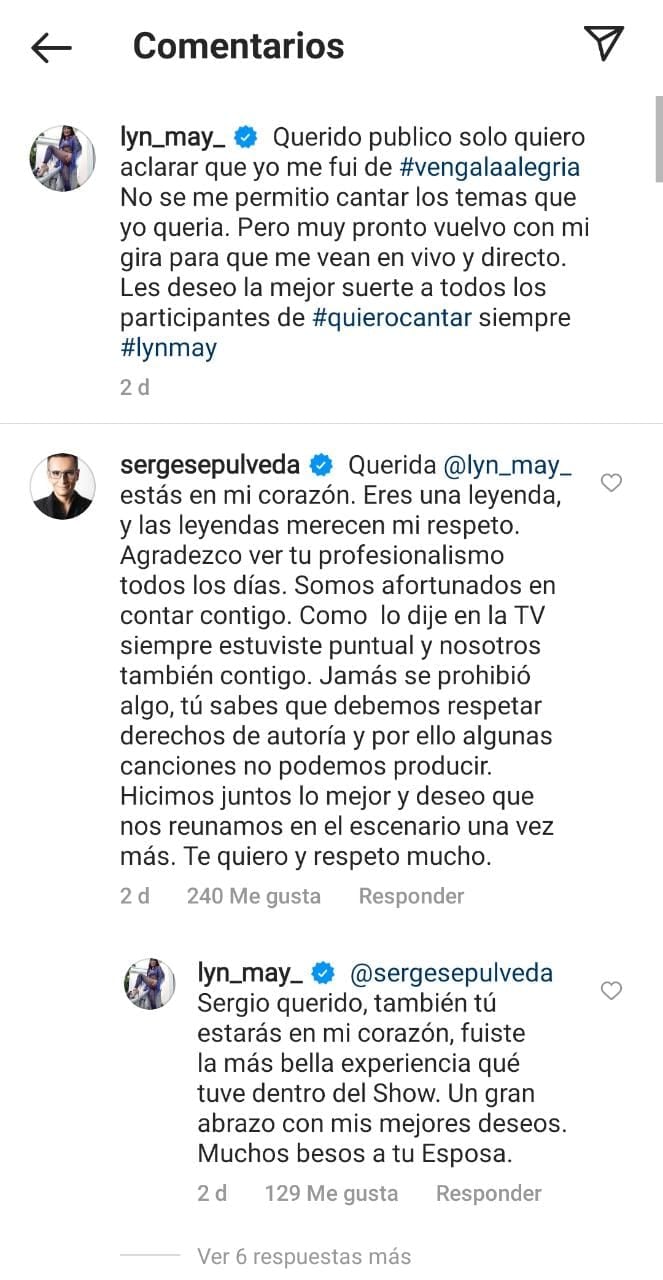Like sergesepulveda's comment with the heart
This screenshot has height=1280, width=663.
(x=610, y=484)
